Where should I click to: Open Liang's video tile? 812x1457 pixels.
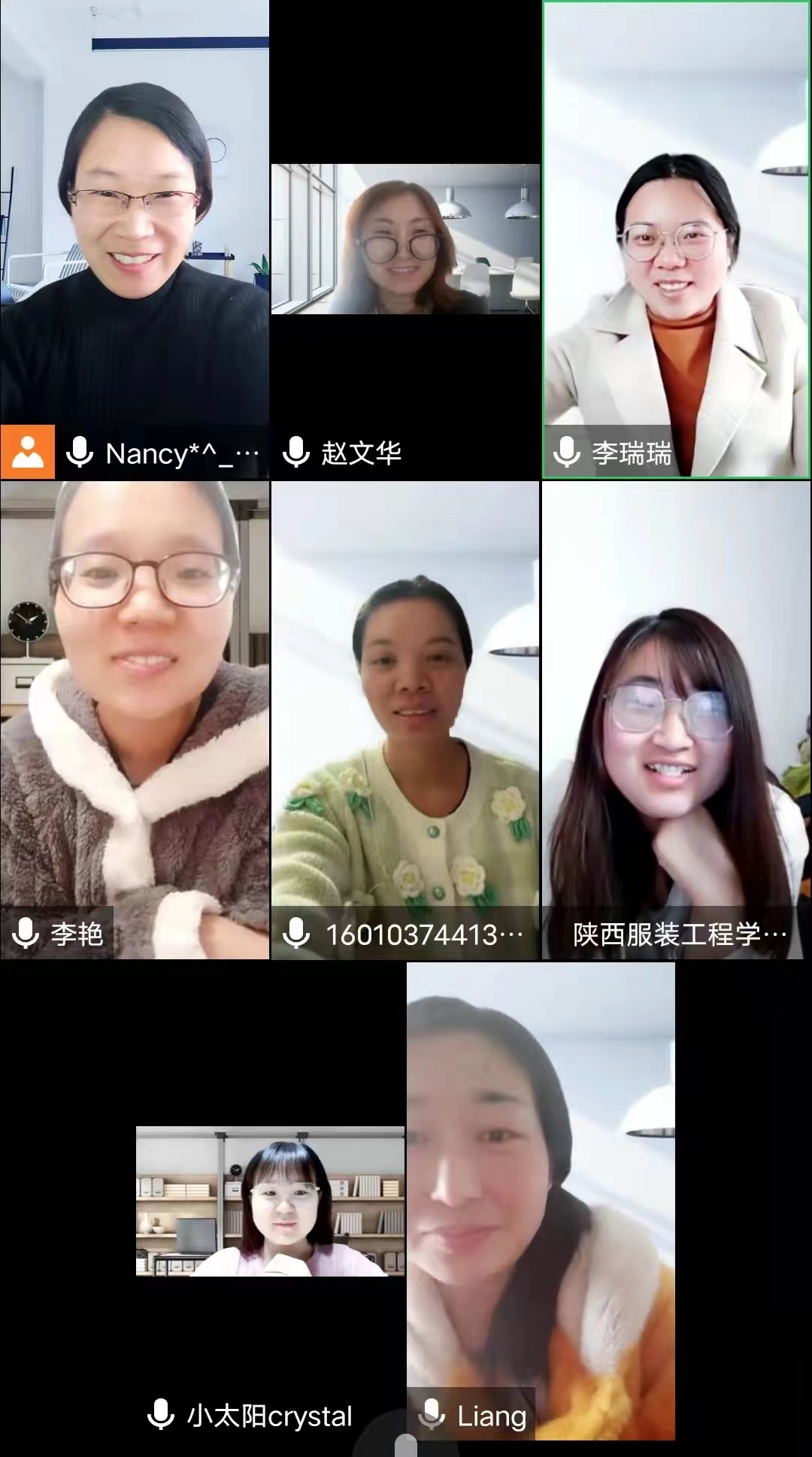tap(541, 1201)
